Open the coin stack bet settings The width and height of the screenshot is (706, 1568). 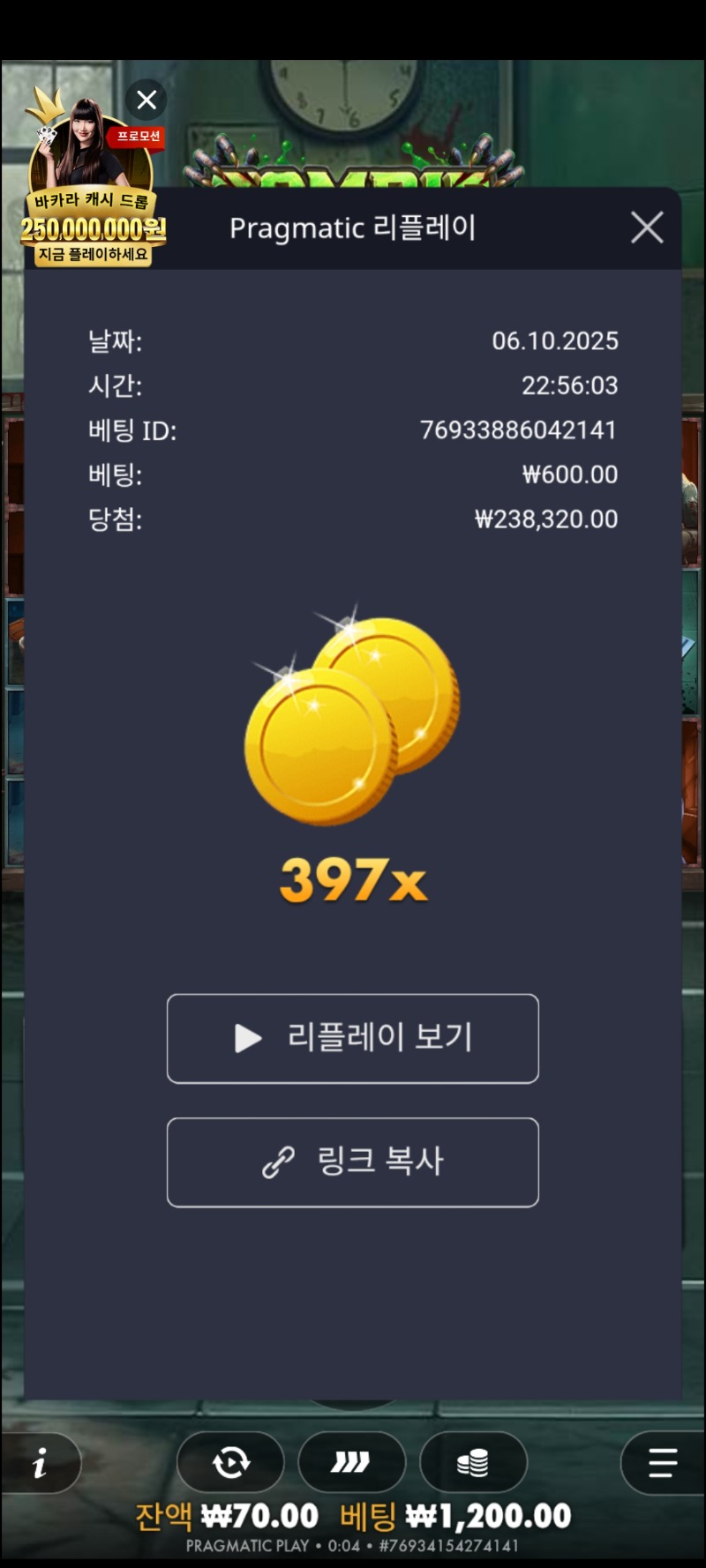point(473,1463)
